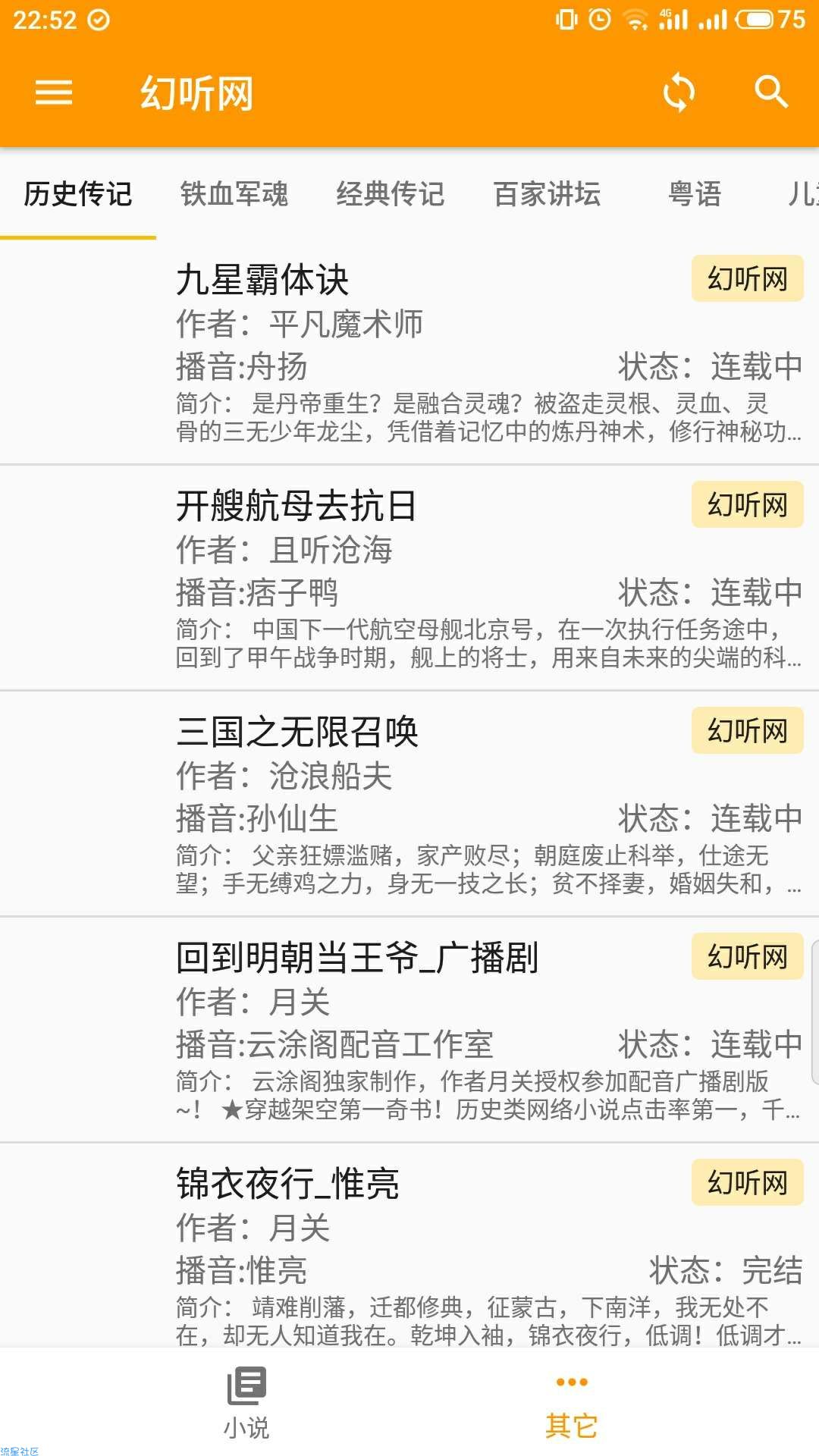Image resolution: width=819 pixels, height=1456 pixels.
Task: Tap the refresh/sync icon
Action: pyautogui.click(x=679, y=93)
